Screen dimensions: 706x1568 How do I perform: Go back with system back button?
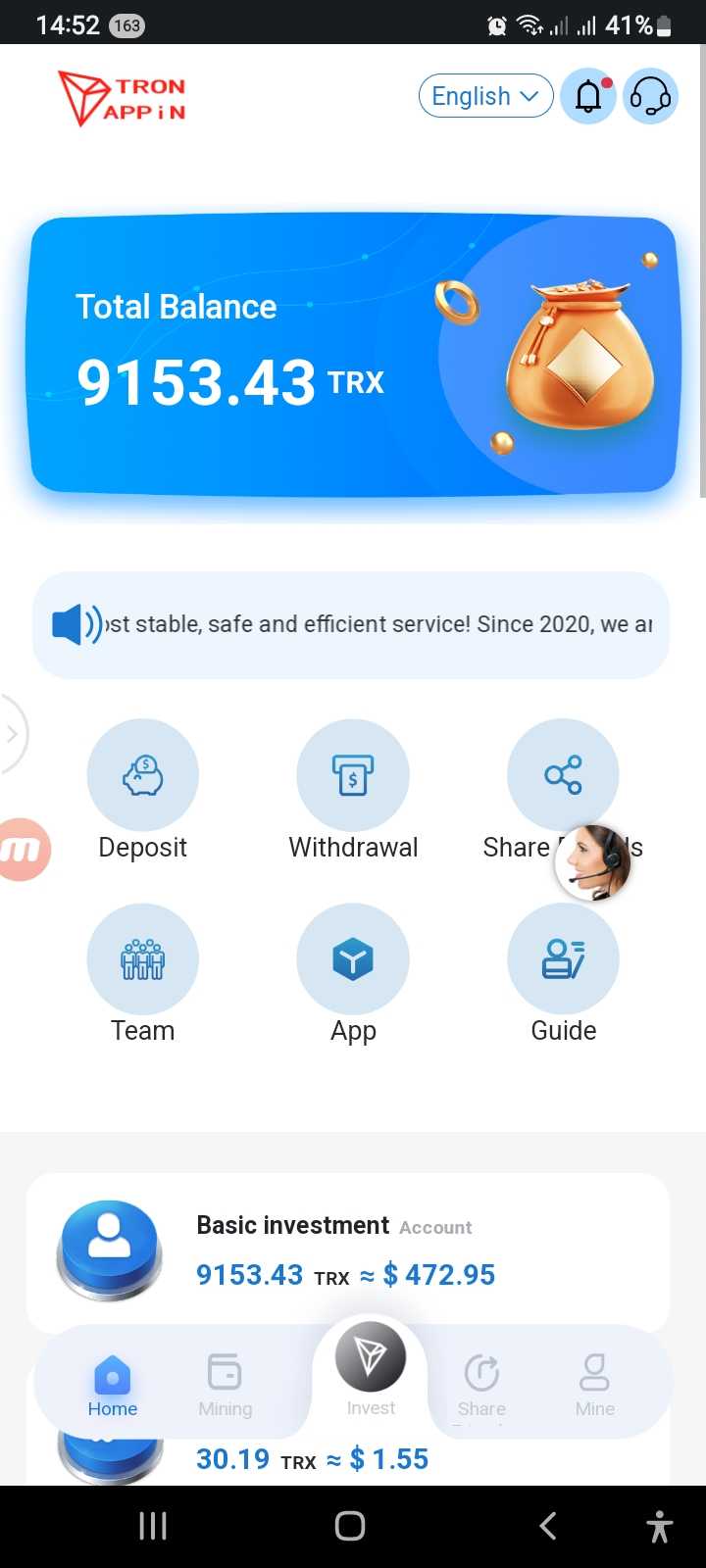click(x=548, y=1526)
